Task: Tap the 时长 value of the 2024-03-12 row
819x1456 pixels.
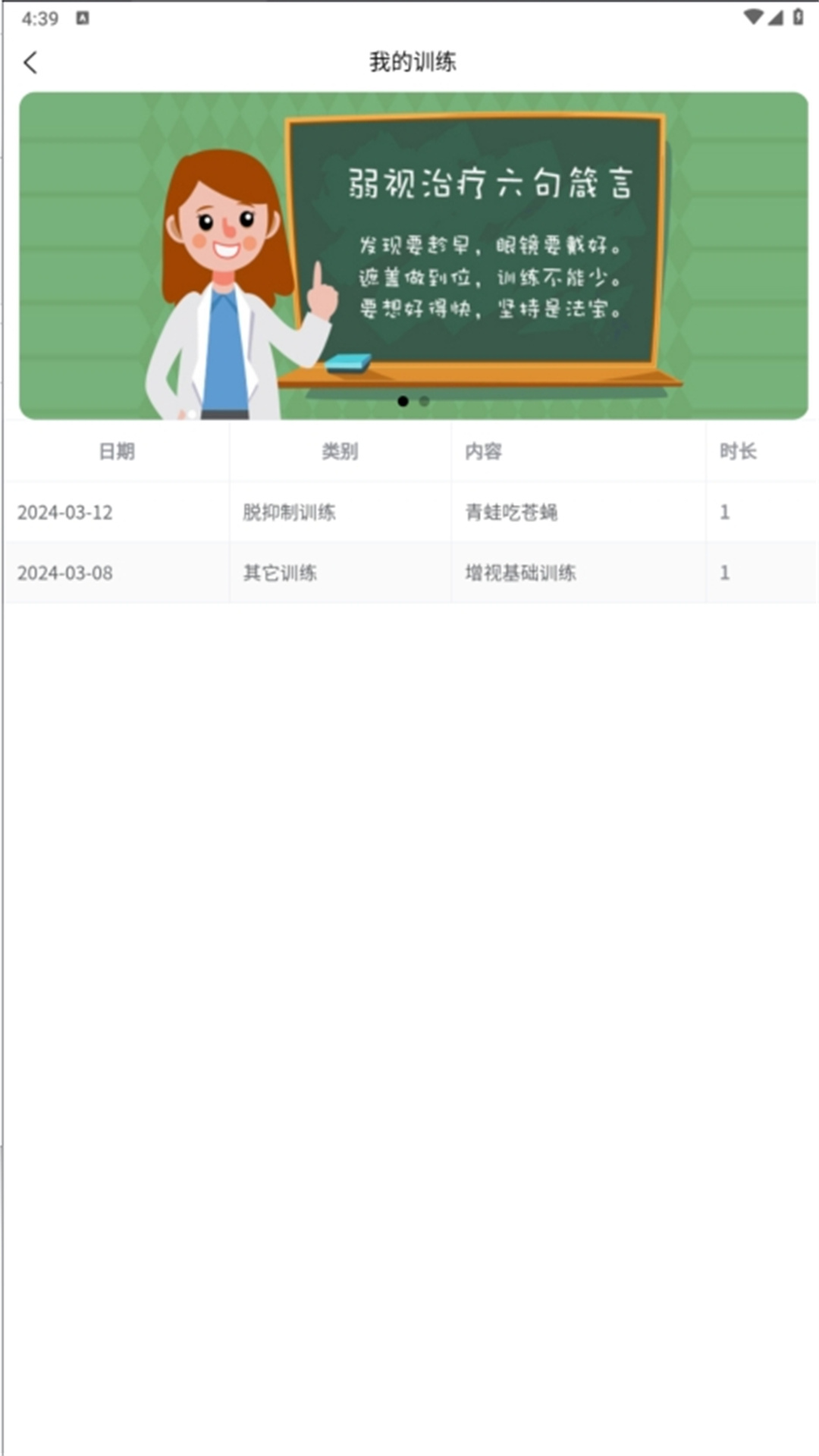Action: coord(726,511)
